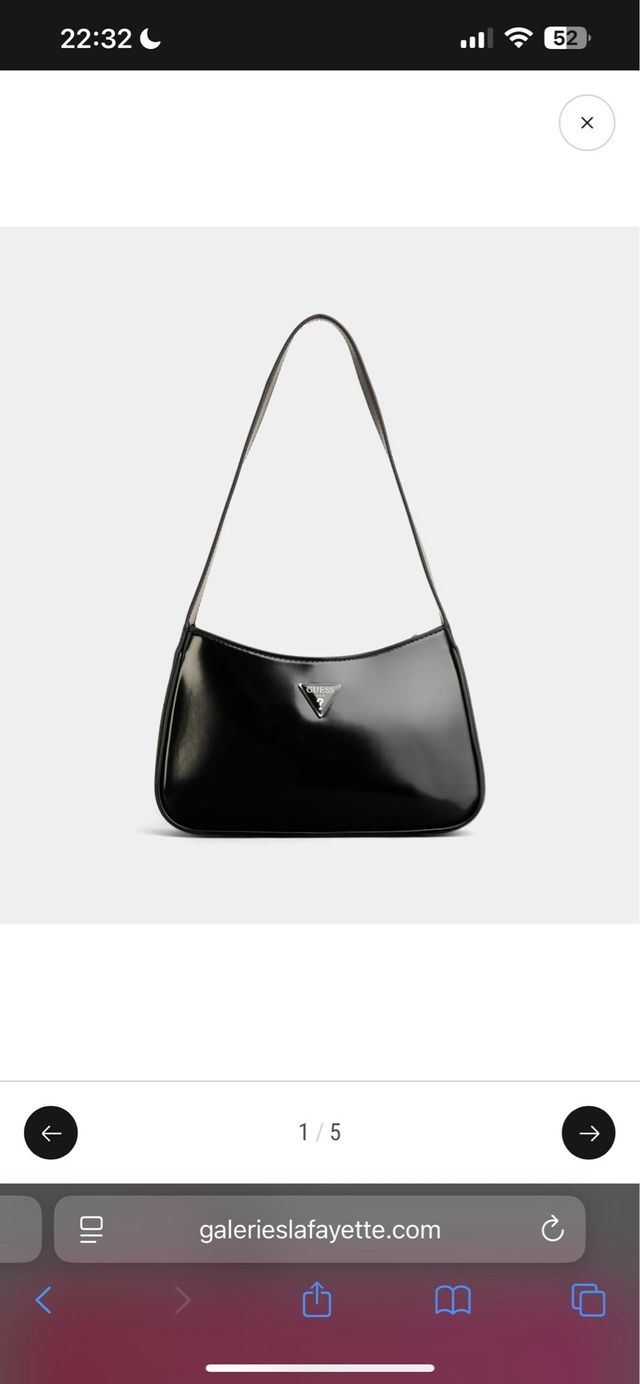This screenshot has height=1384, width=640.
Task: Open the page settings menu in address bar
Action: [92, 1230]
